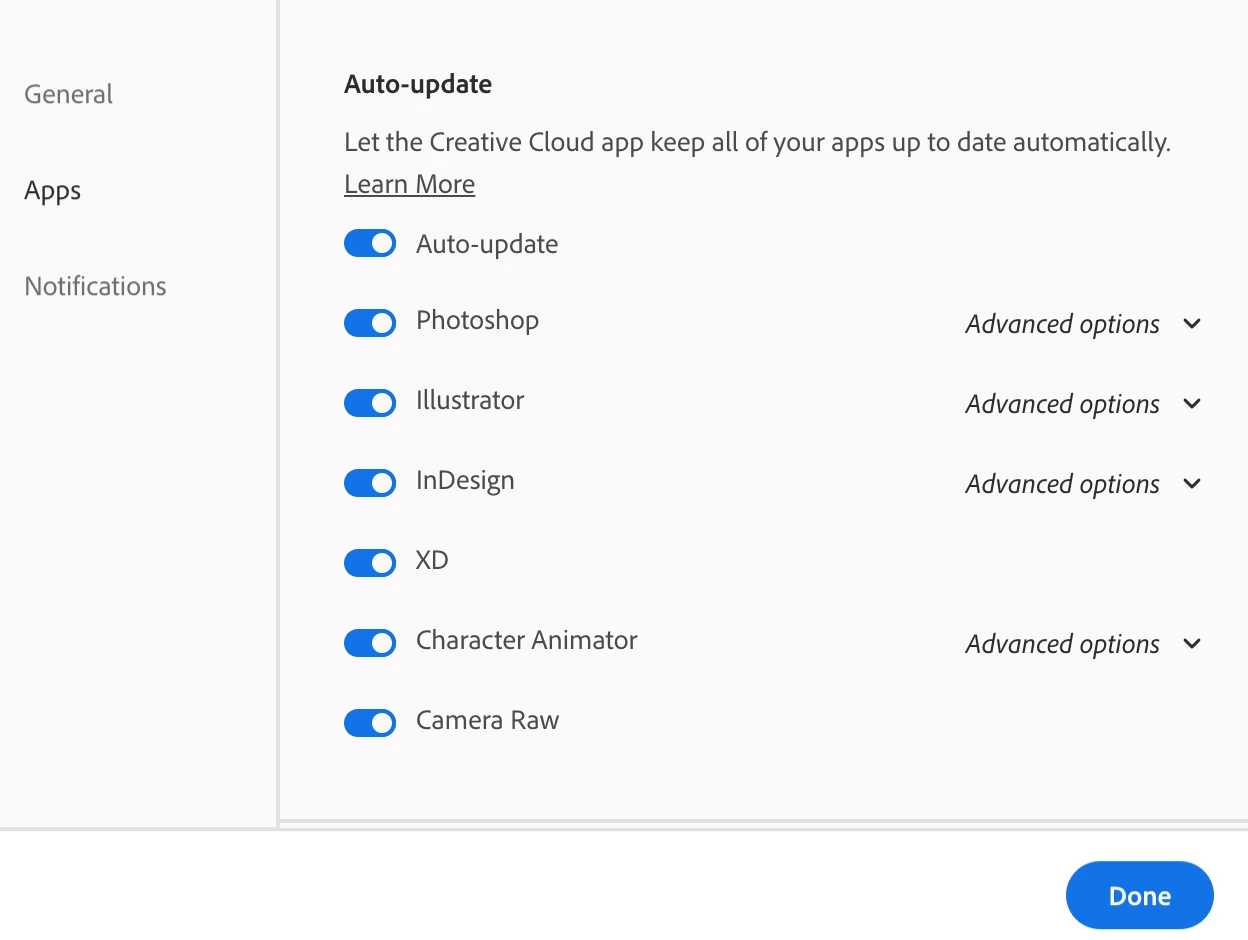Toggle Camera Raw auto-update
The image size is (1248, 940).
click(x=370, y=722)
